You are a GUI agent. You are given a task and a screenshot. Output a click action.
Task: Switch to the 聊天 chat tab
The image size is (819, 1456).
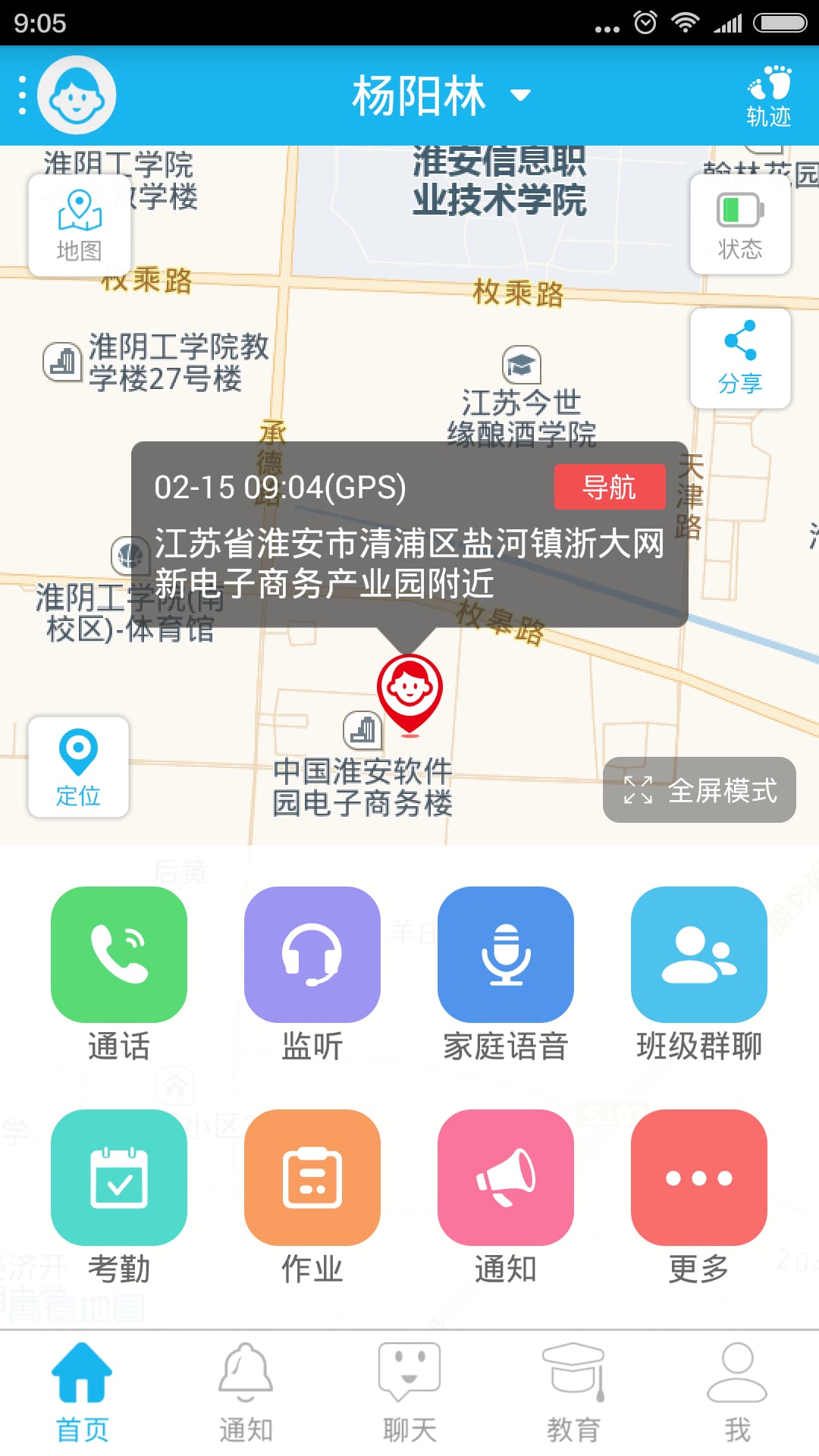[x=409, y=1392]
